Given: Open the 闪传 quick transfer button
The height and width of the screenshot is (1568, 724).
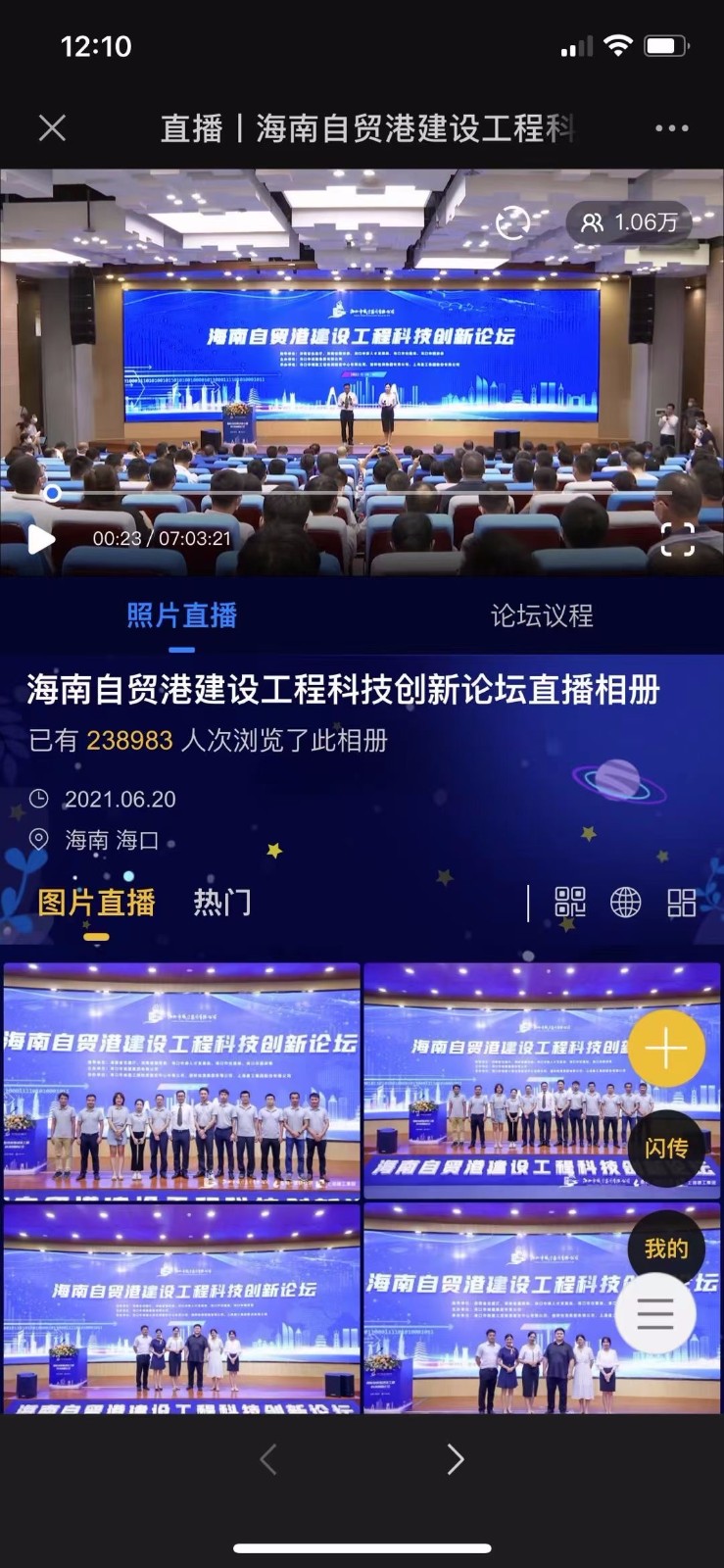Looking at the screenshot, I should (666, 1148).
